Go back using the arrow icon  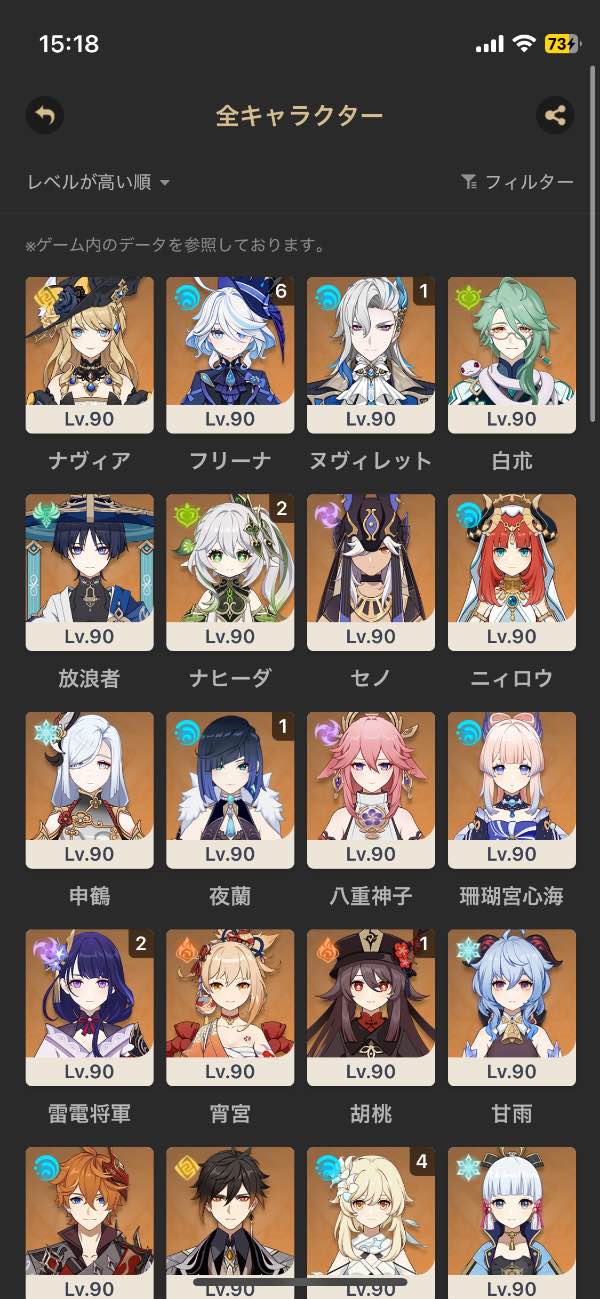[x=45, y=115]
